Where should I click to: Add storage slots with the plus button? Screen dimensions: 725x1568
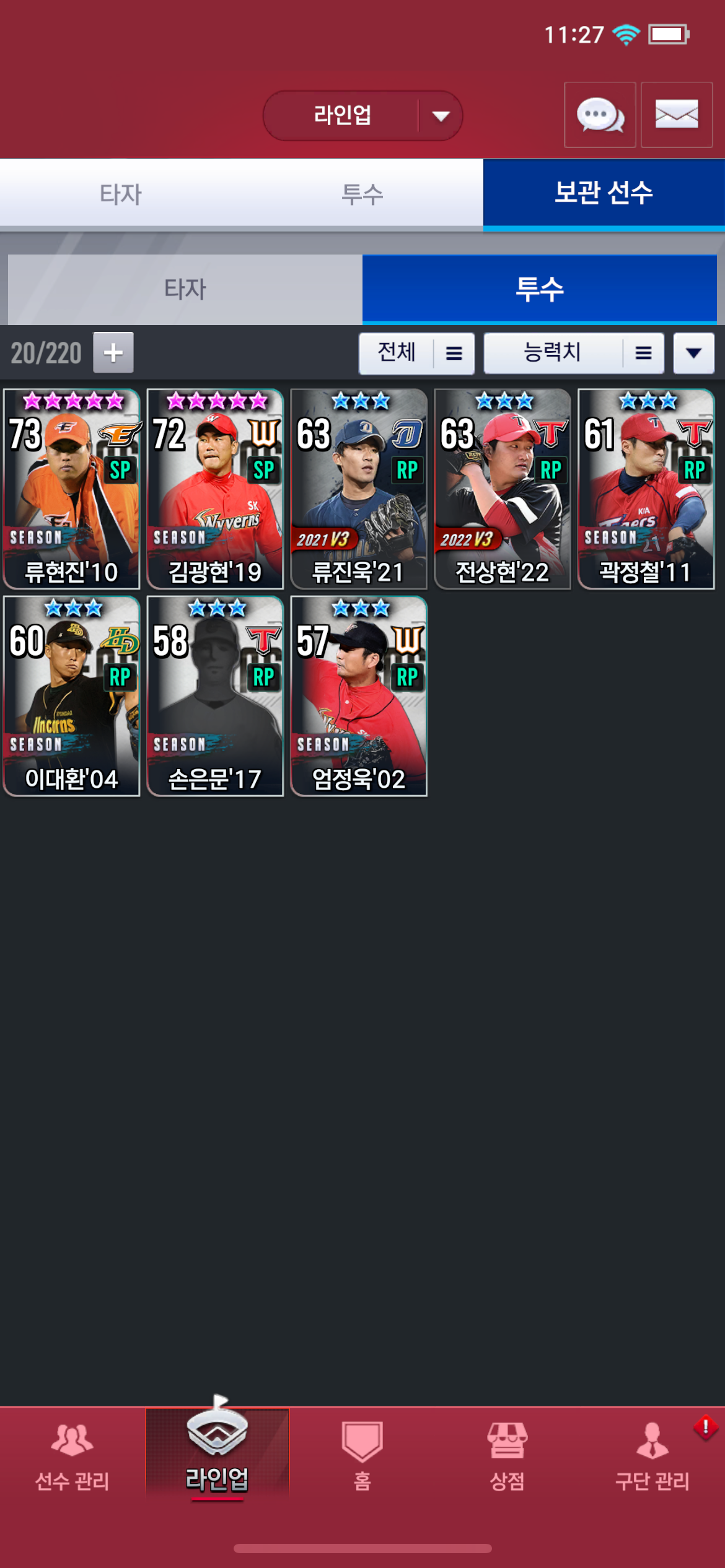(x=113, y=352)
